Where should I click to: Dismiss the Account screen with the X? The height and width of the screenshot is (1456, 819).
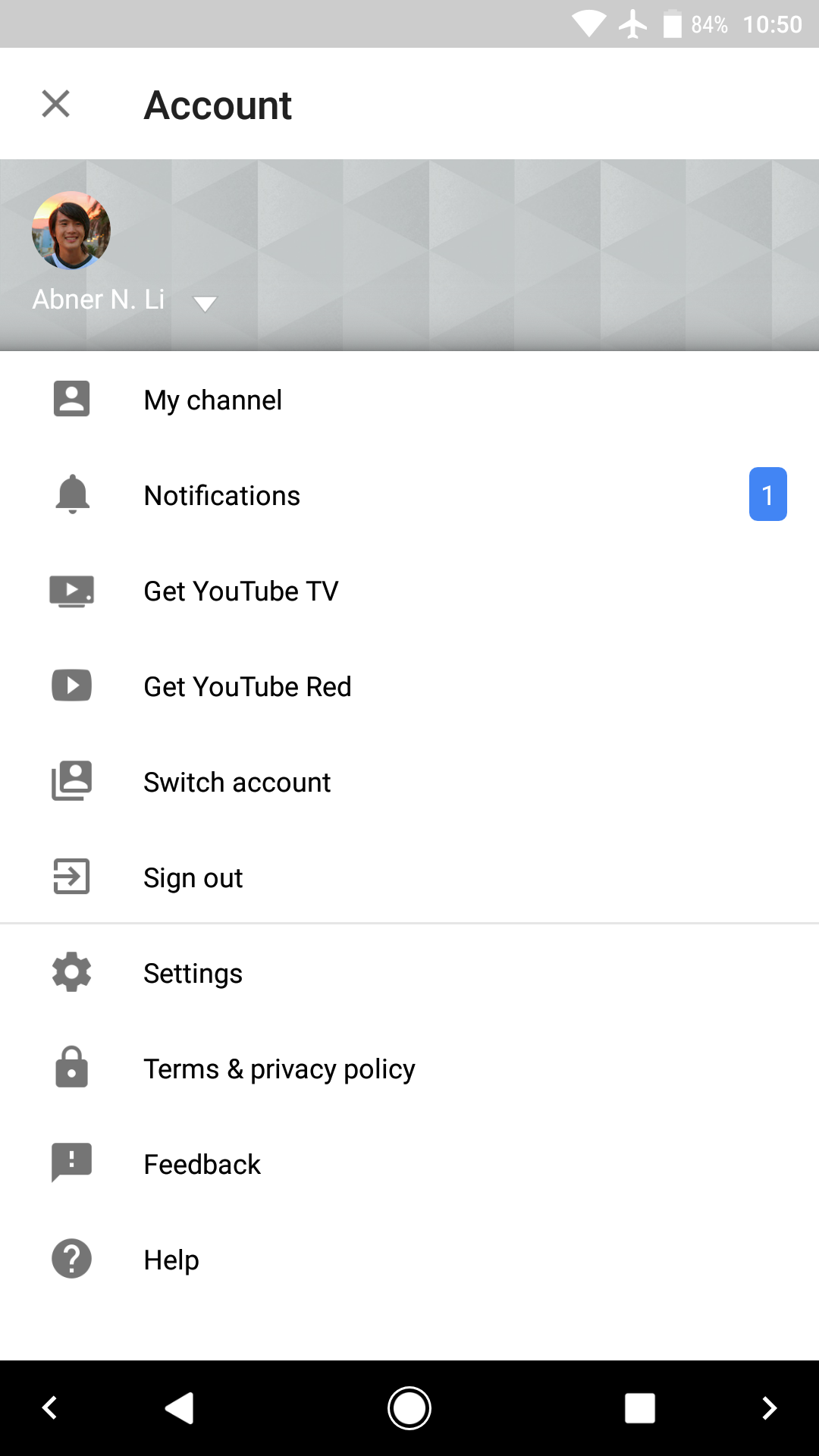(55, 104)
